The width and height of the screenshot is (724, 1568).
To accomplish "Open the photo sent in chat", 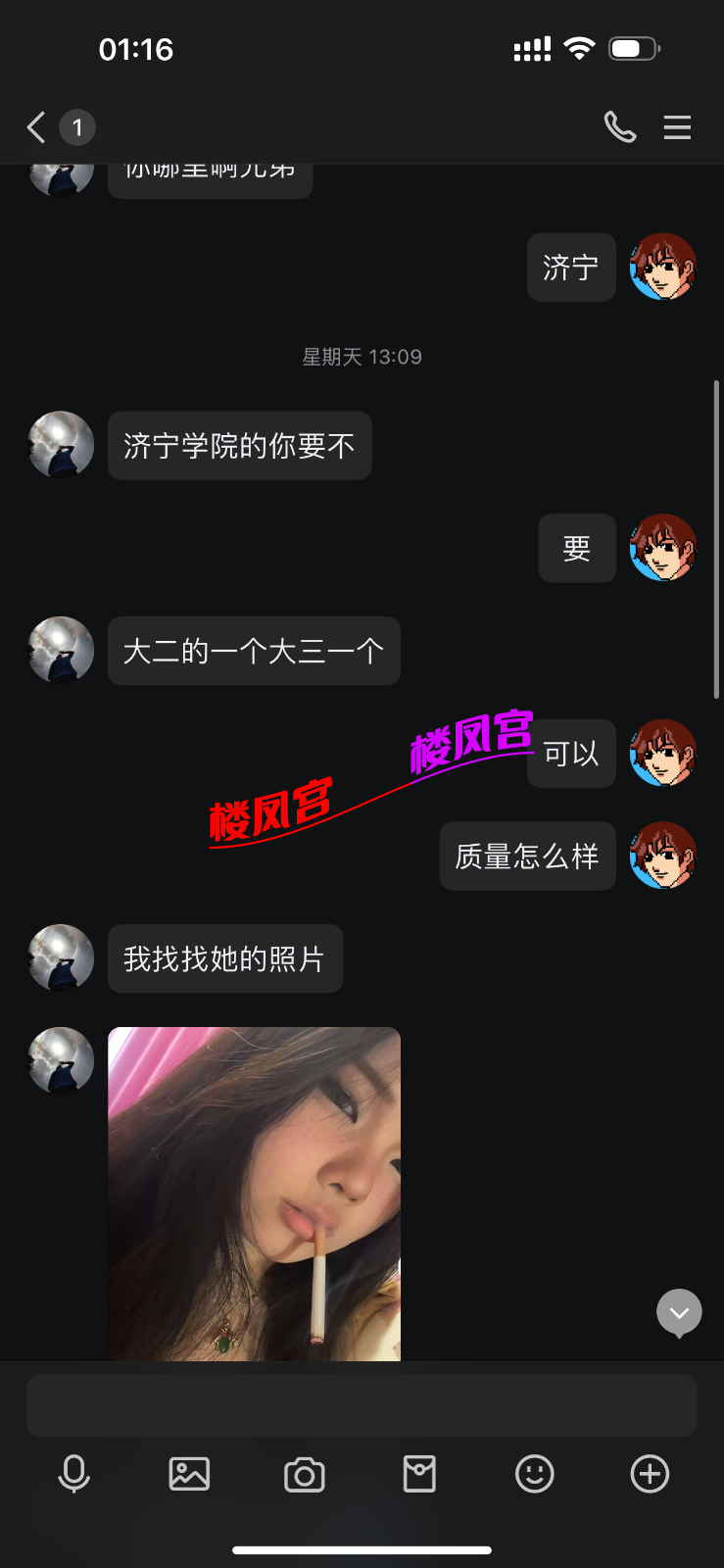I will tap(254, 1193).
